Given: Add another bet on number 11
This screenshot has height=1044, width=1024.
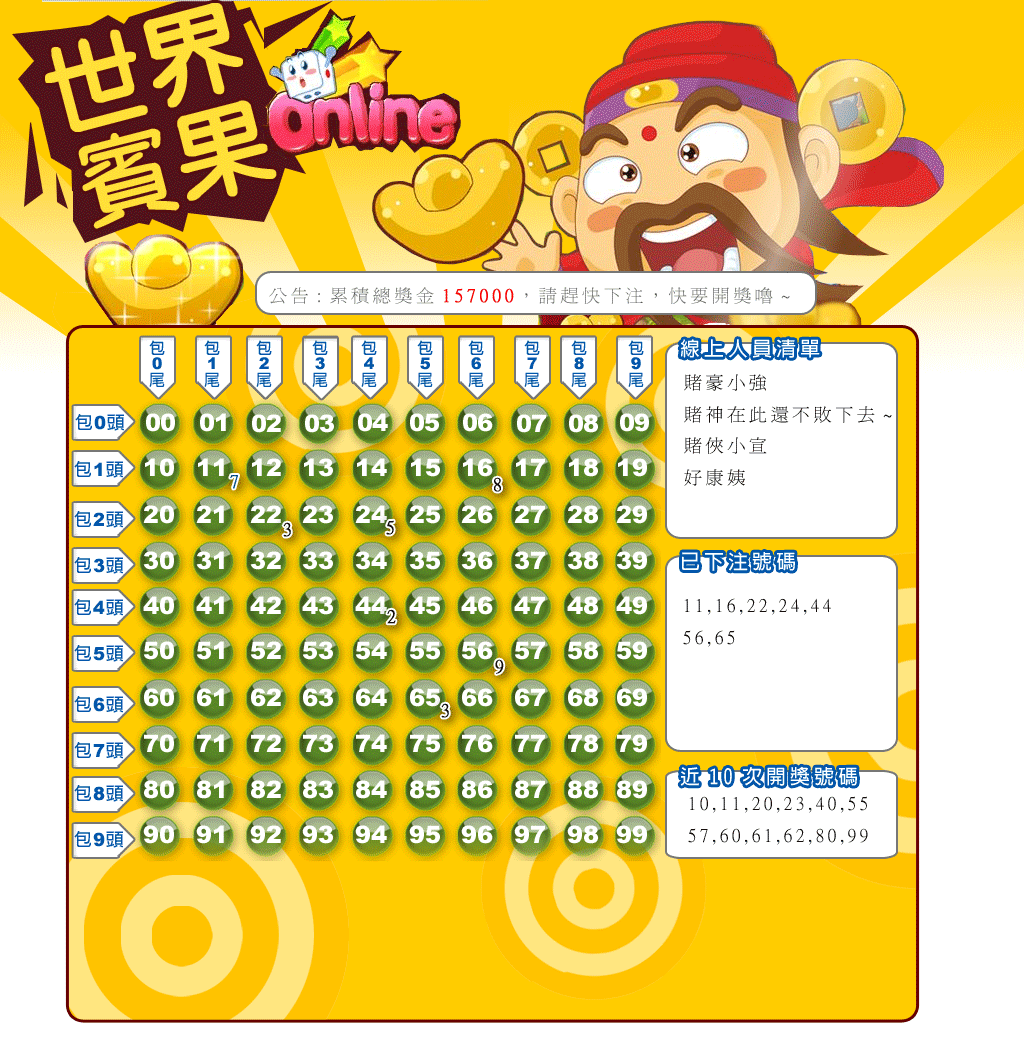Looking at the screenshot, I should (211, 468).
